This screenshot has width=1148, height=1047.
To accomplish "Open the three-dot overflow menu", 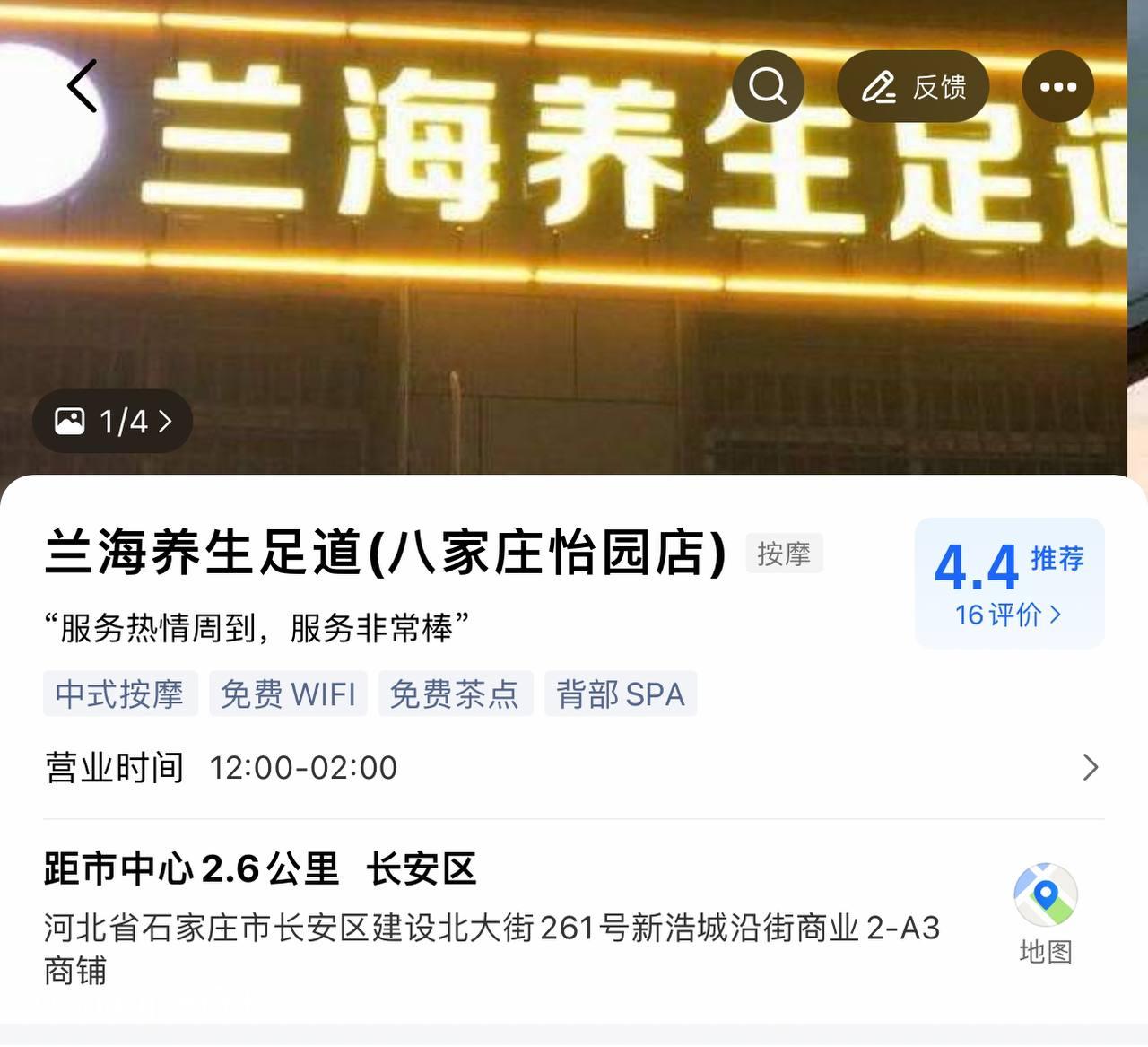I will [1058, 87].
